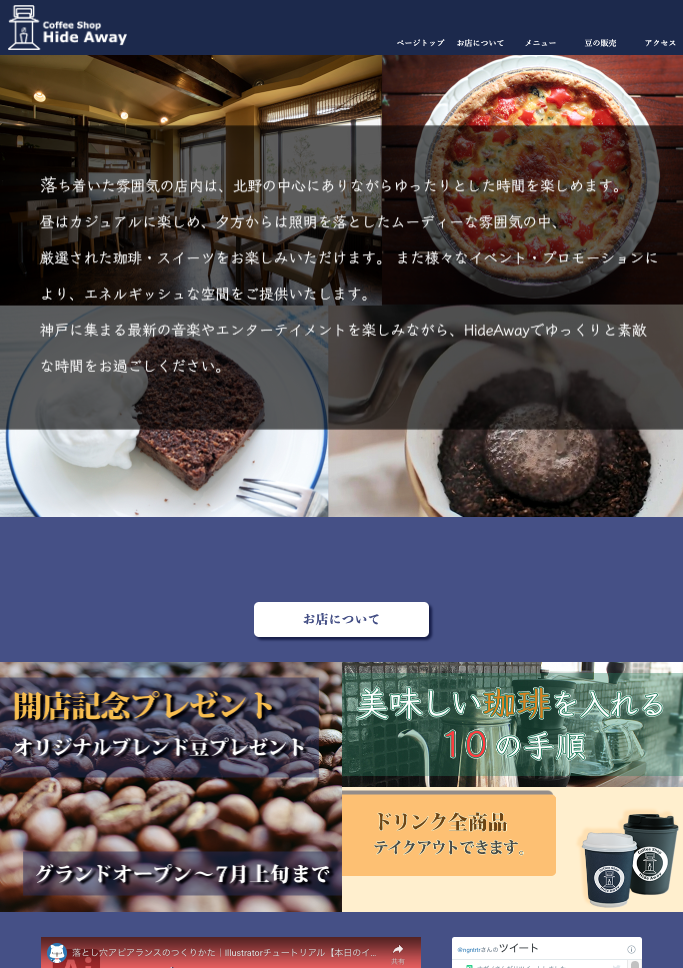Share the embedded Illustrator tutorial video
Image resolution: width=683 pixels, height=968 pixels.
397,951
